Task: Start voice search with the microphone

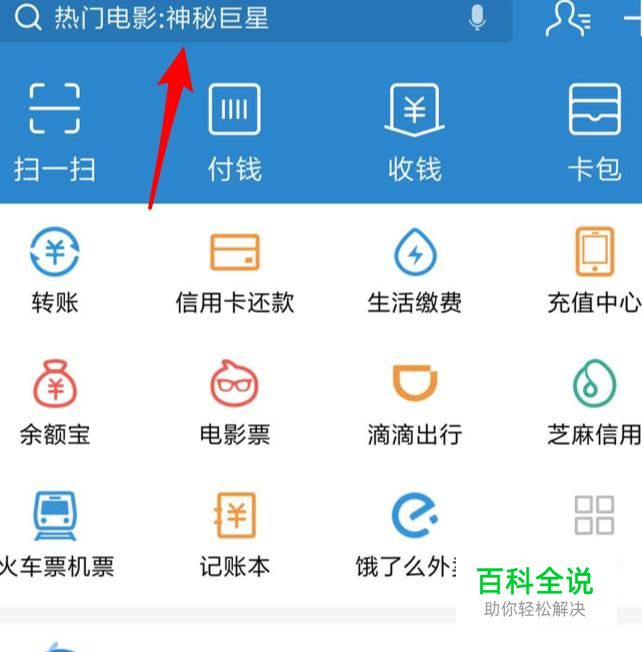Action: (478, 17)
